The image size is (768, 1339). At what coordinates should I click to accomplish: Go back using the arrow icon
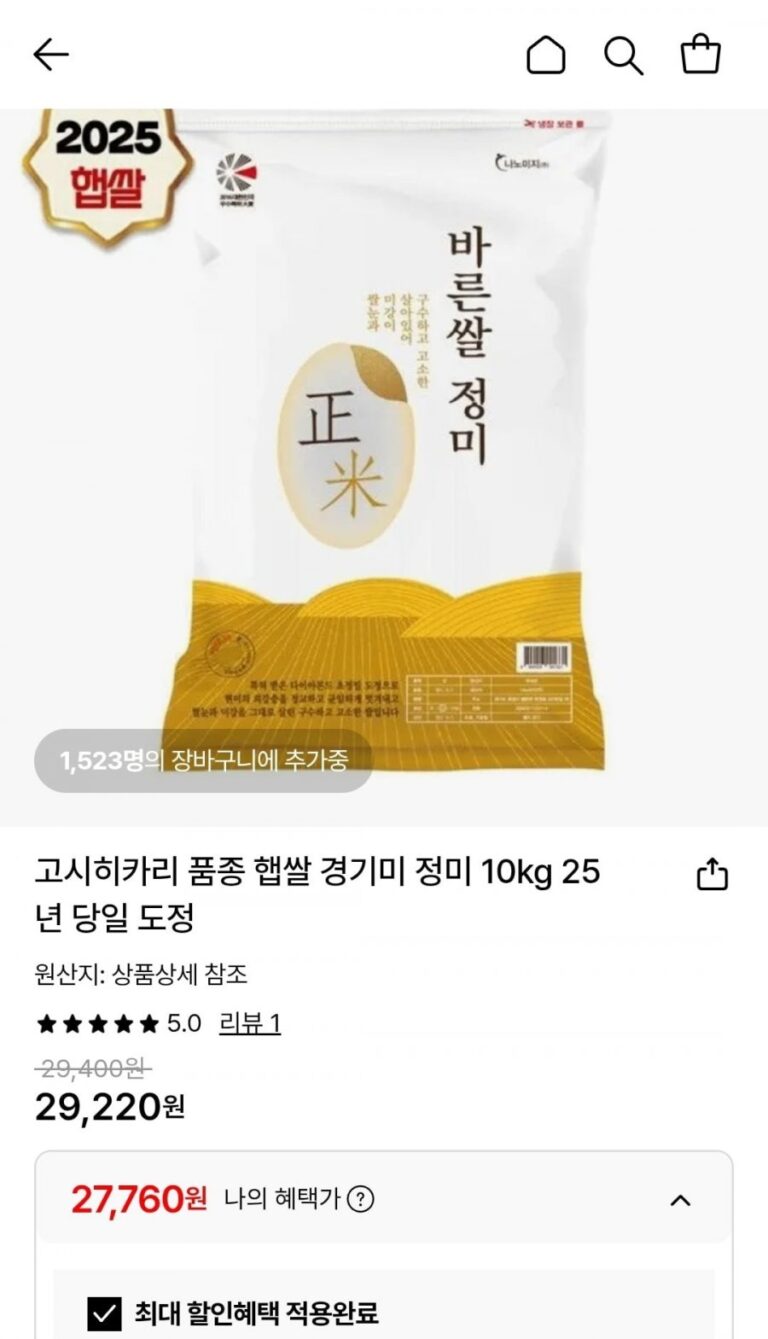(51, 55)
